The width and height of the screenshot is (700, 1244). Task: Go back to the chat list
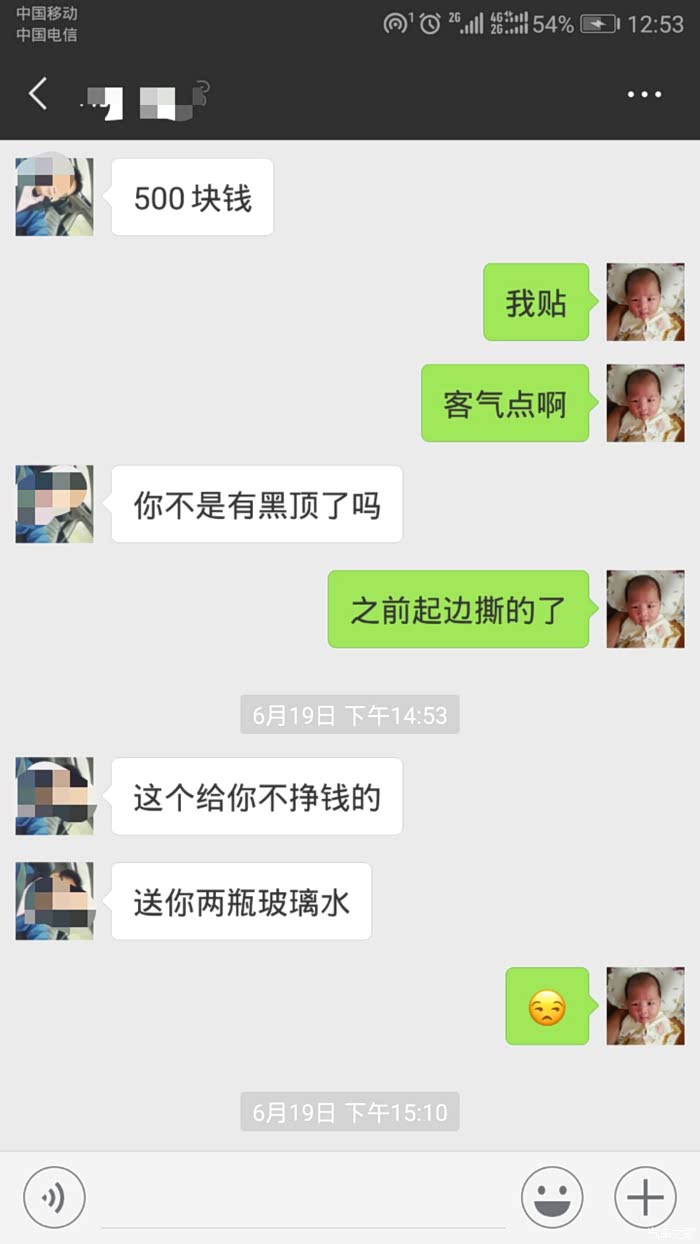point(38,95)
